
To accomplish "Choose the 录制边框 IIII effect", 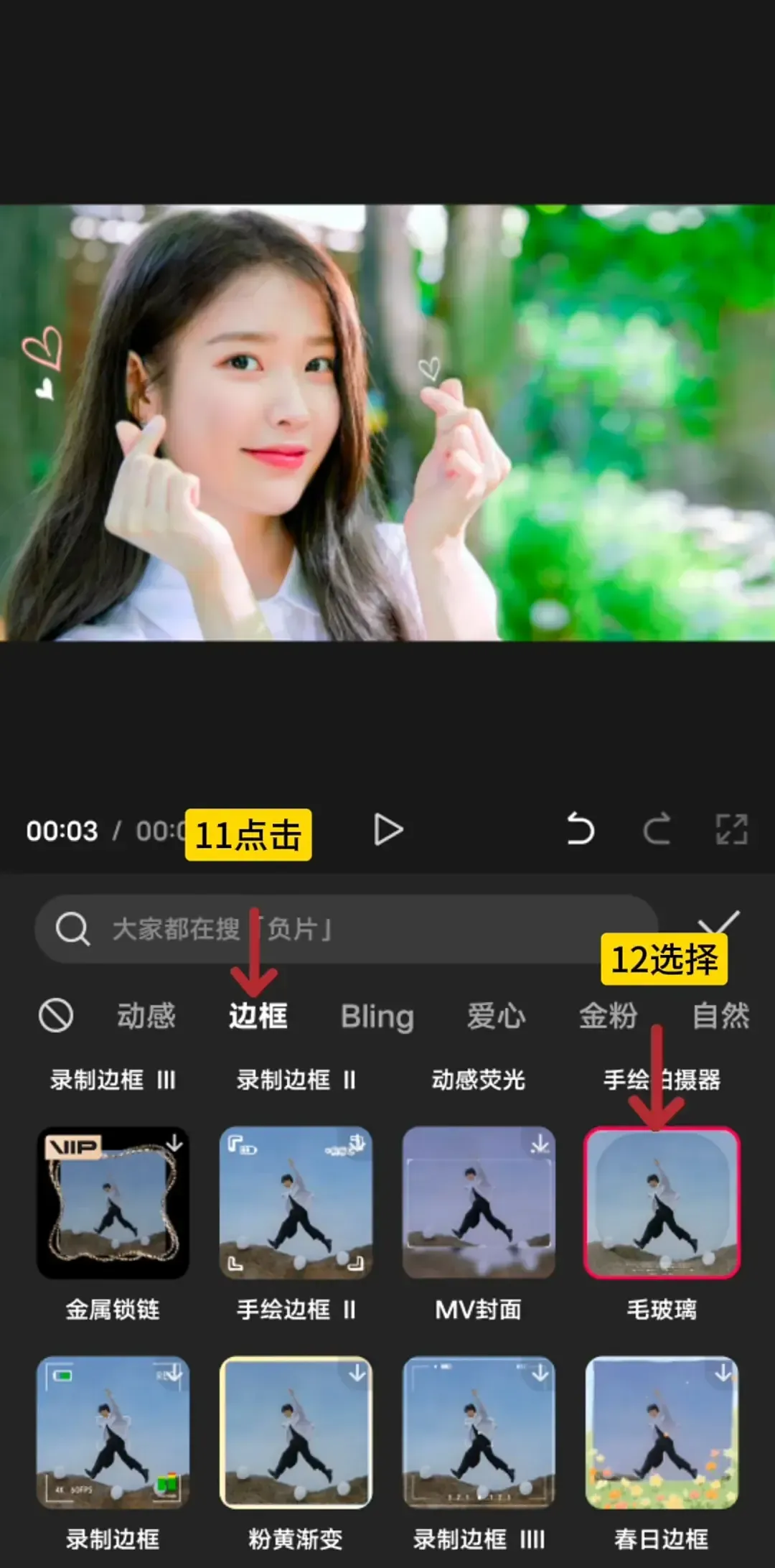I will (x=479, y=1432).
